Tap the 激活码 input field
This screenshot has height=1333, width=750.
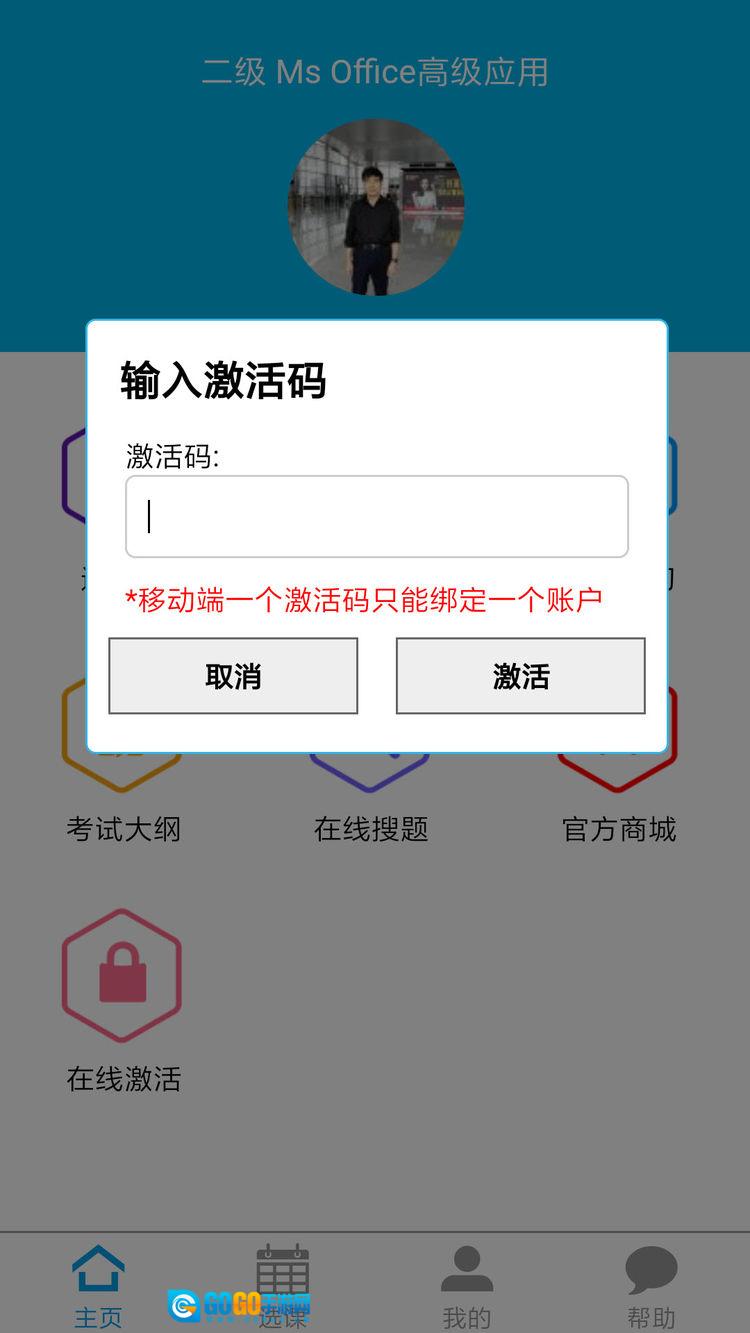tap(376, 516)
